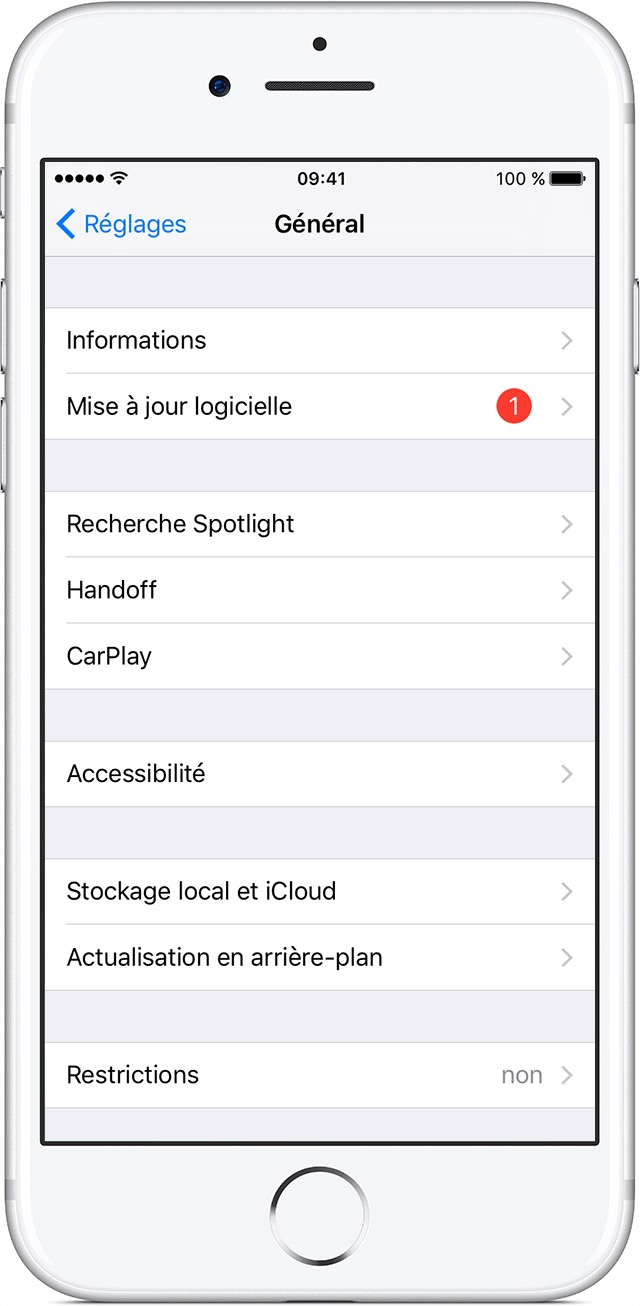Open Accessibilité options
This screenshot has width=640, height=1306.
coord(320,774)
